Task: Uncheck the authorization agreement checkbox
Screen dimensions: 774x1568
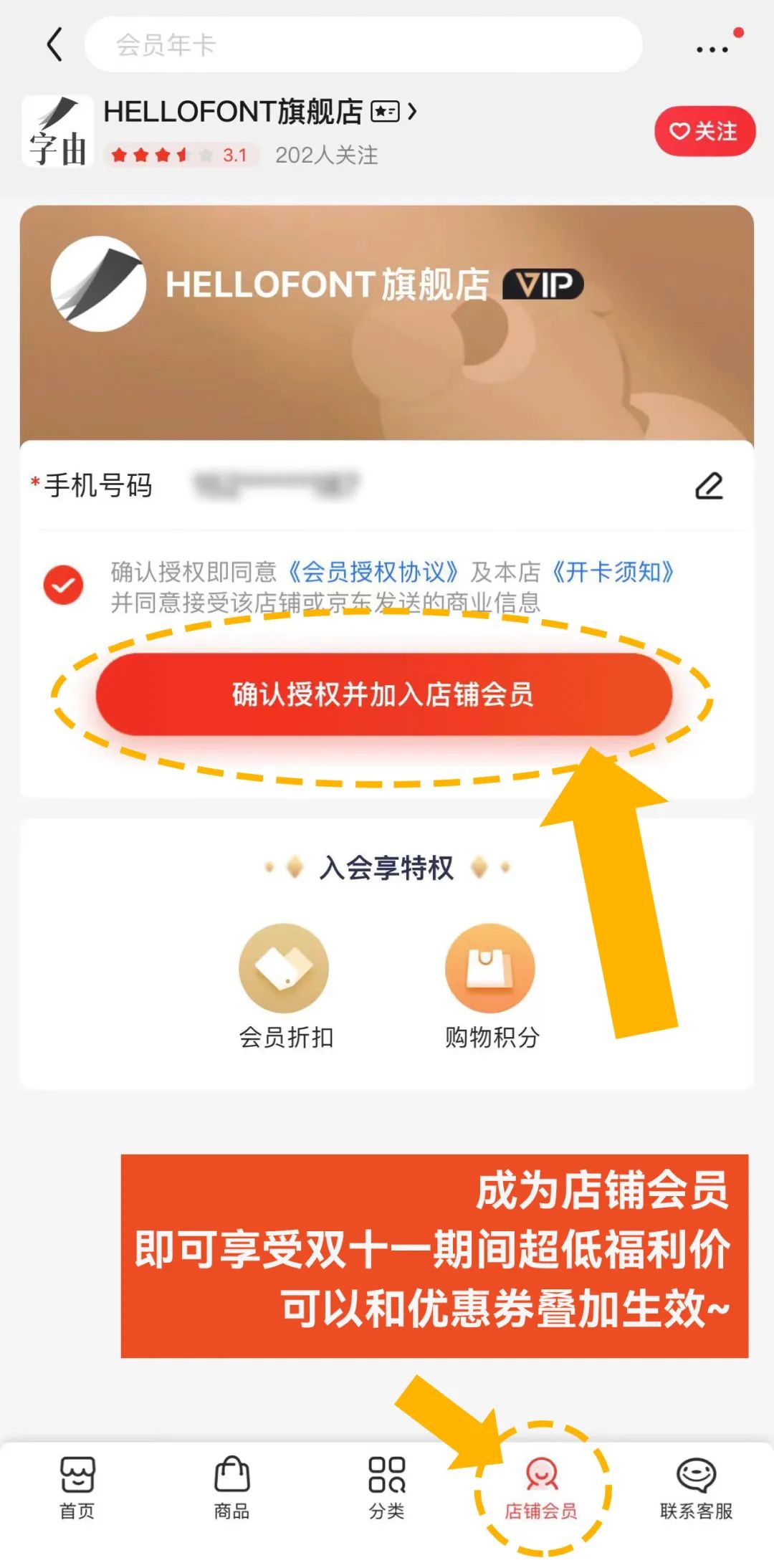Action: [63, 585]
